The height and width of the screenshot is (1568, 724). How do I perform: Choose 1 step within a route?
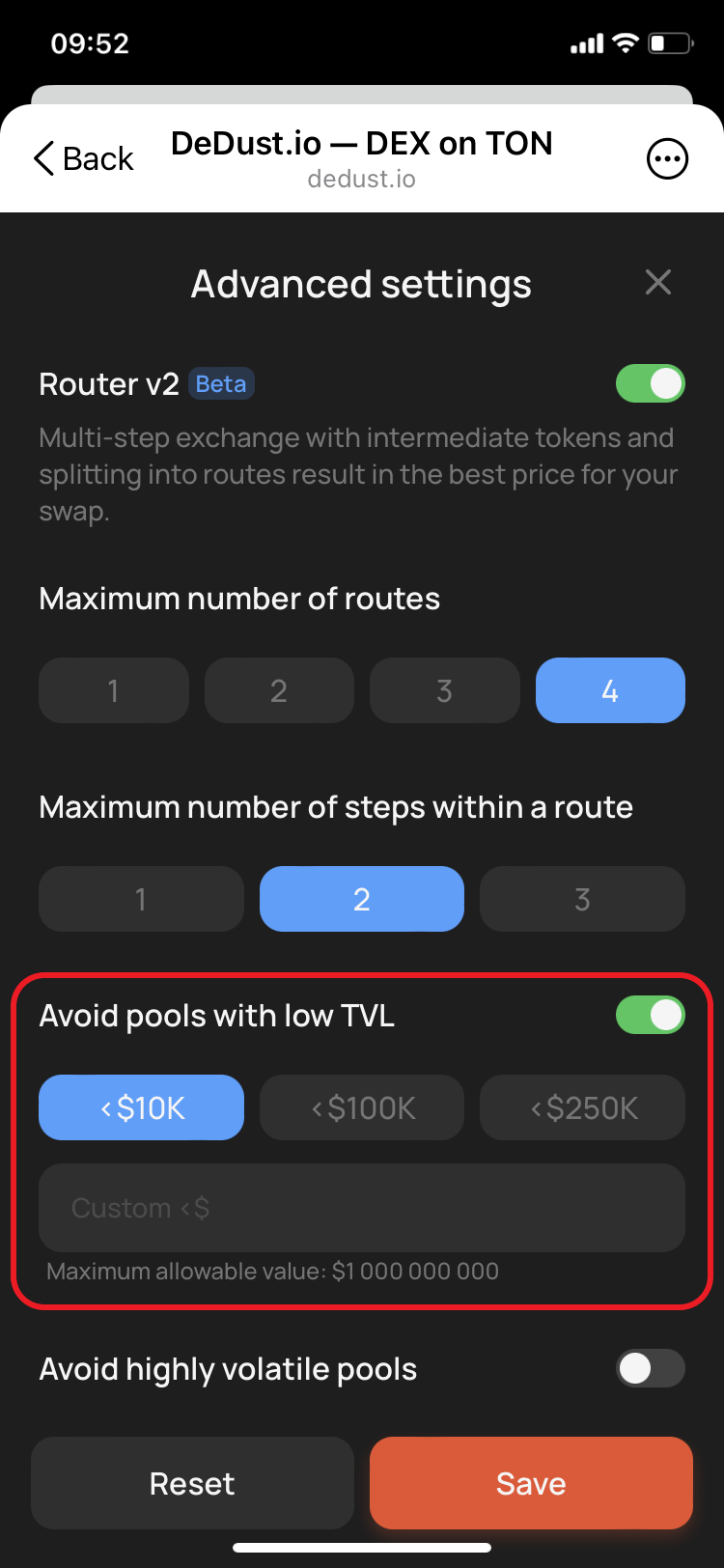click(x=141, y=899)
